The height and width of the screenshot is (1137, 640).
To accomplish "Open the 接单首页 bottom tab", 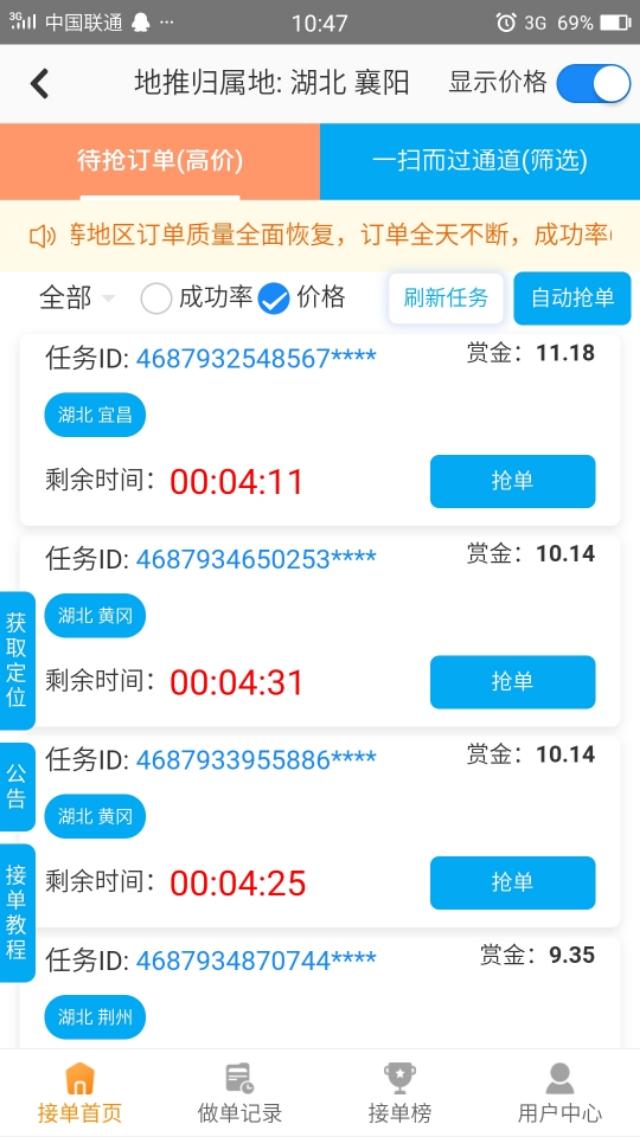I will (80, 1093).
